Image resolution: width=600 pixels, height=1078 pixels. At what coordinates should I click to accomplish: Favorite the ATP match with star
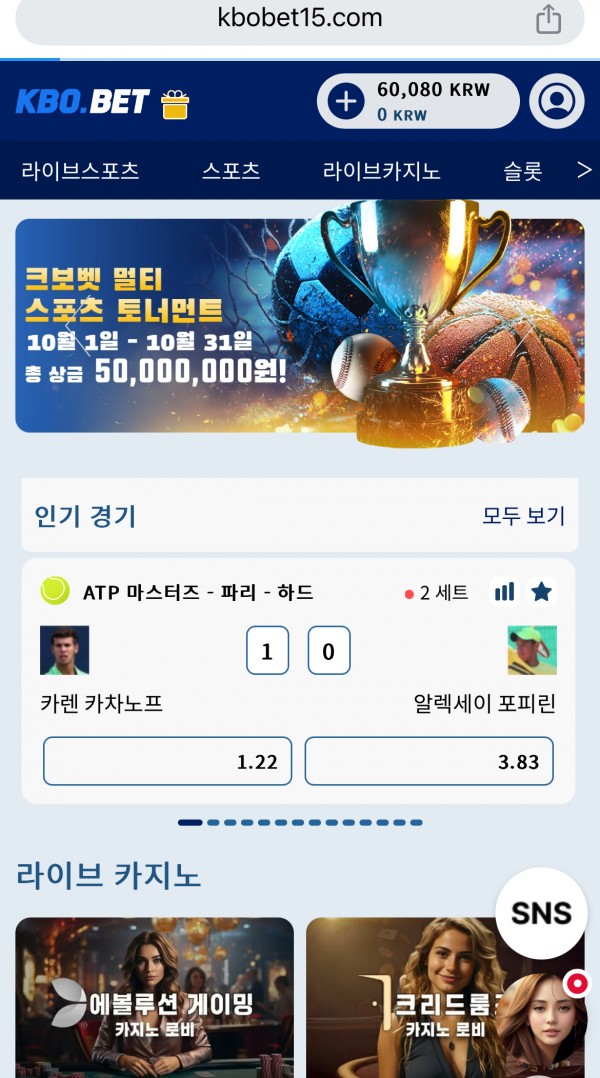tap(541, 592)
